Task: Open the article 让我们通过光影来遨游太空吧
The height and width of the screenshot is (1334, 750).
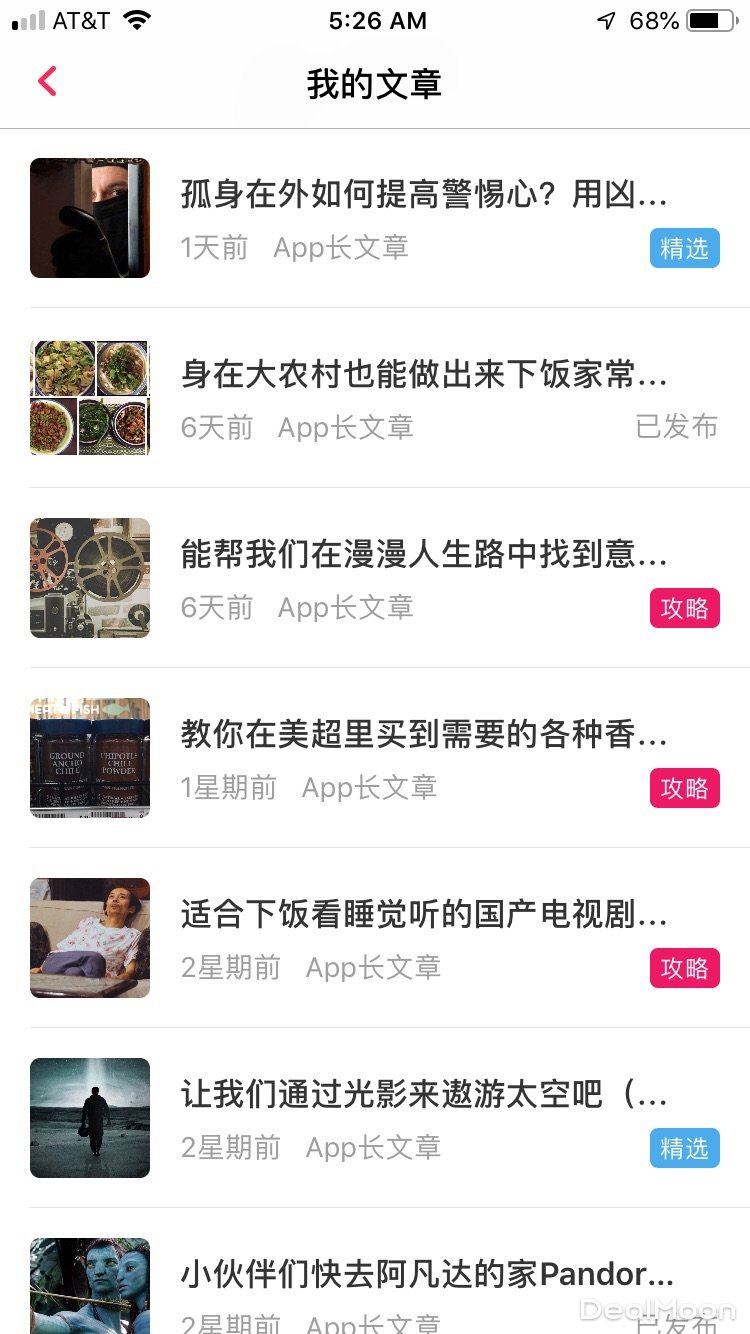Action: [x=423, y=1095]
